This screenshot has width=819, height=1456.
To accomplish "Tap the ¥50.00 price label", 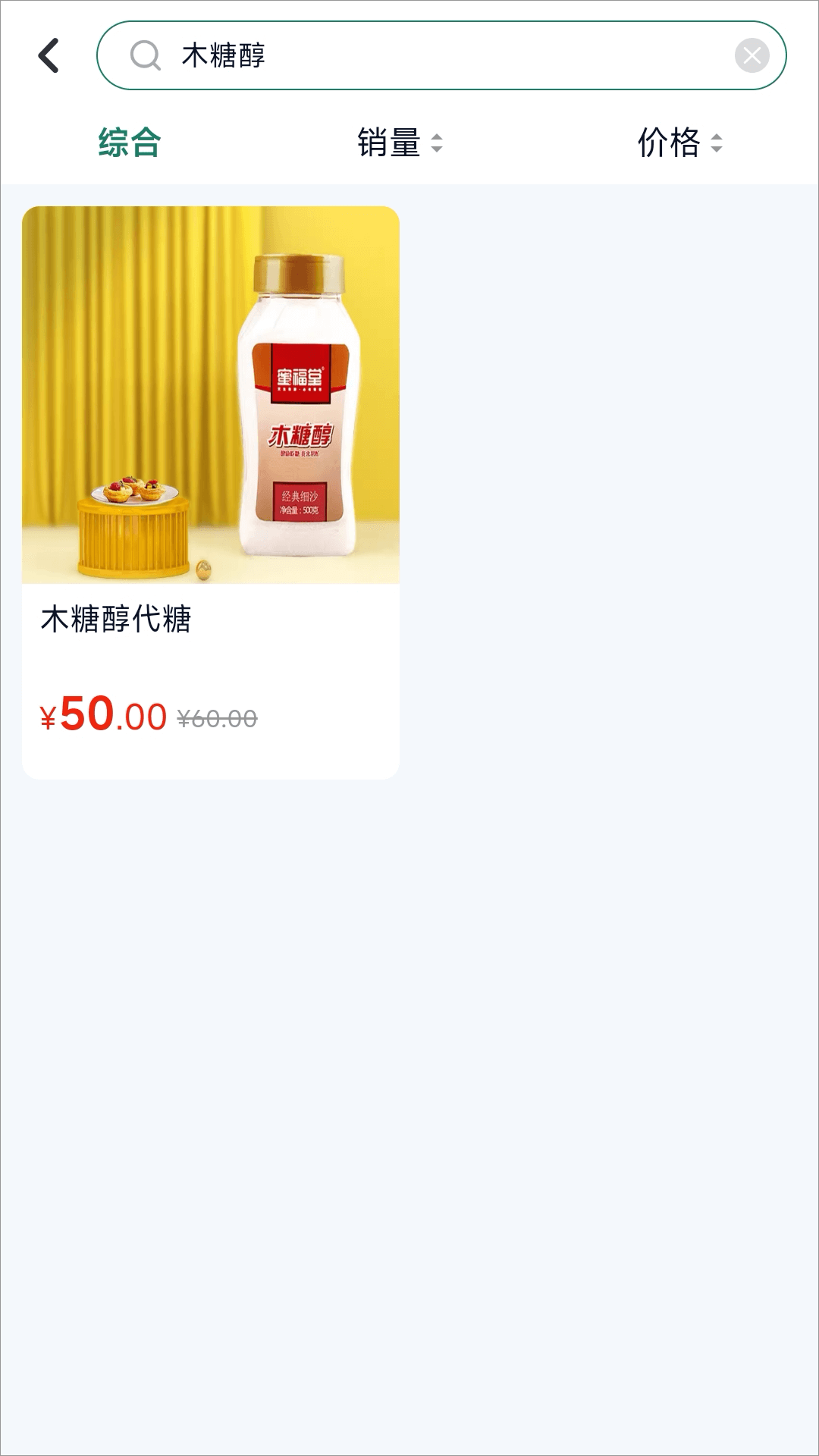I will [x=101, y=717].
